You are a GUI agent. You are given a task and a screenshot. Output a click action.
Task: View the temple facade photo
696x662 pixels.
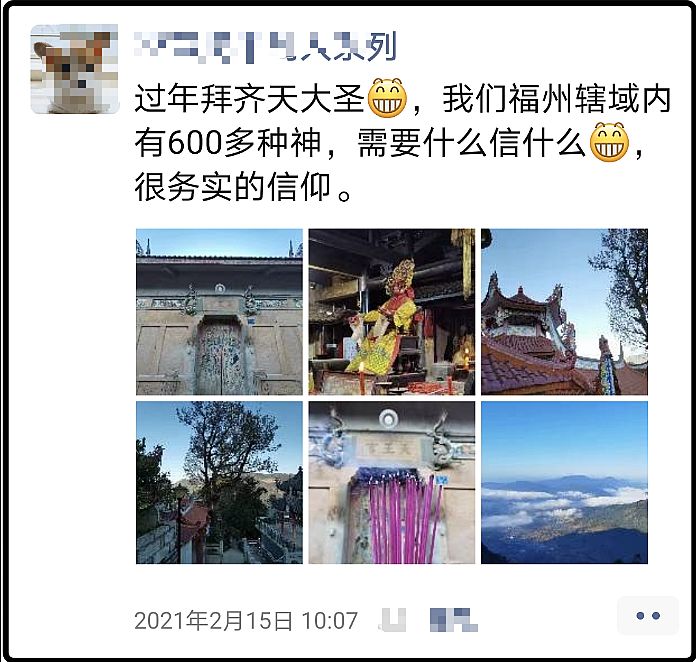pyautogui.click(x=219, y=312)
